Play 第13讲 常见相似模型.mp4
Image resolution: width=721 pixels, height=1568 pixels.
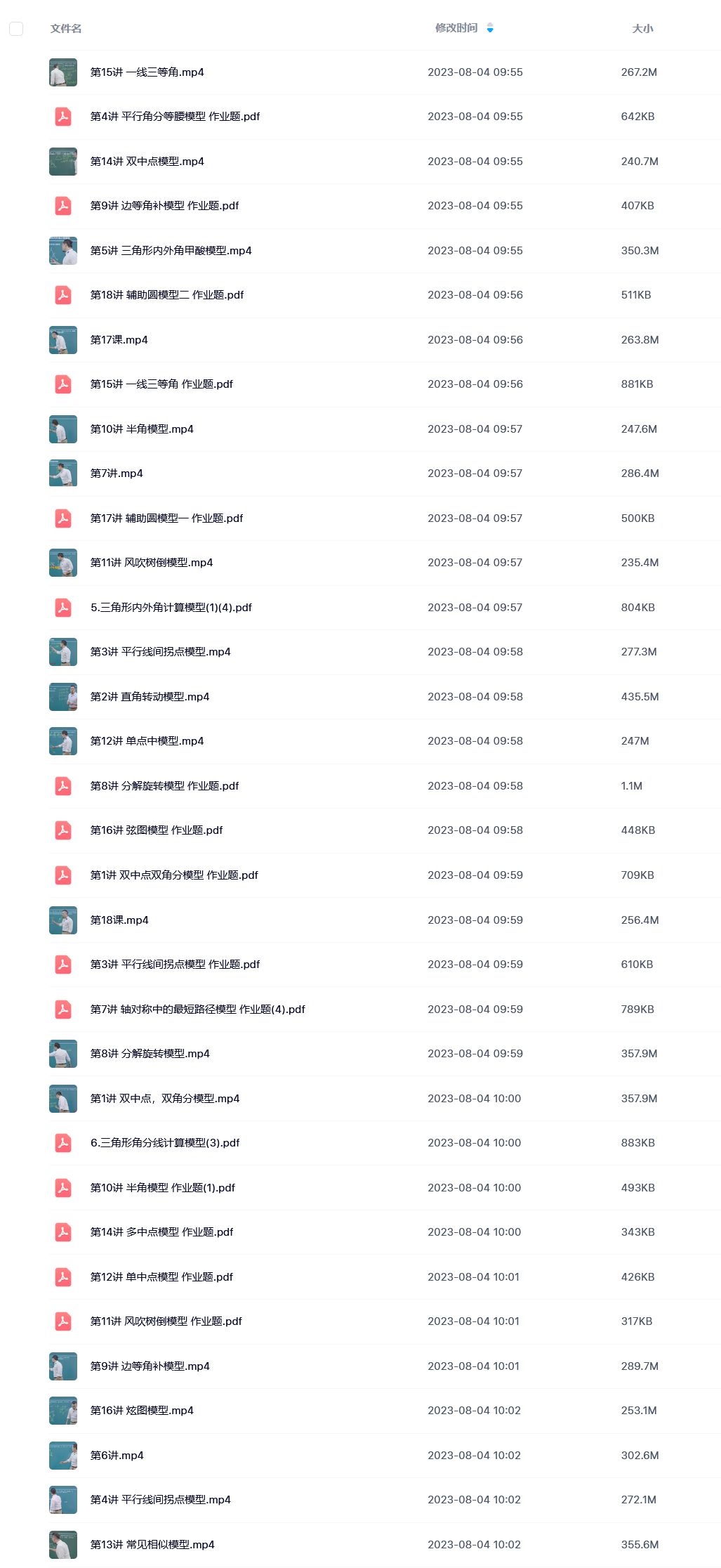pos(152,1545)
